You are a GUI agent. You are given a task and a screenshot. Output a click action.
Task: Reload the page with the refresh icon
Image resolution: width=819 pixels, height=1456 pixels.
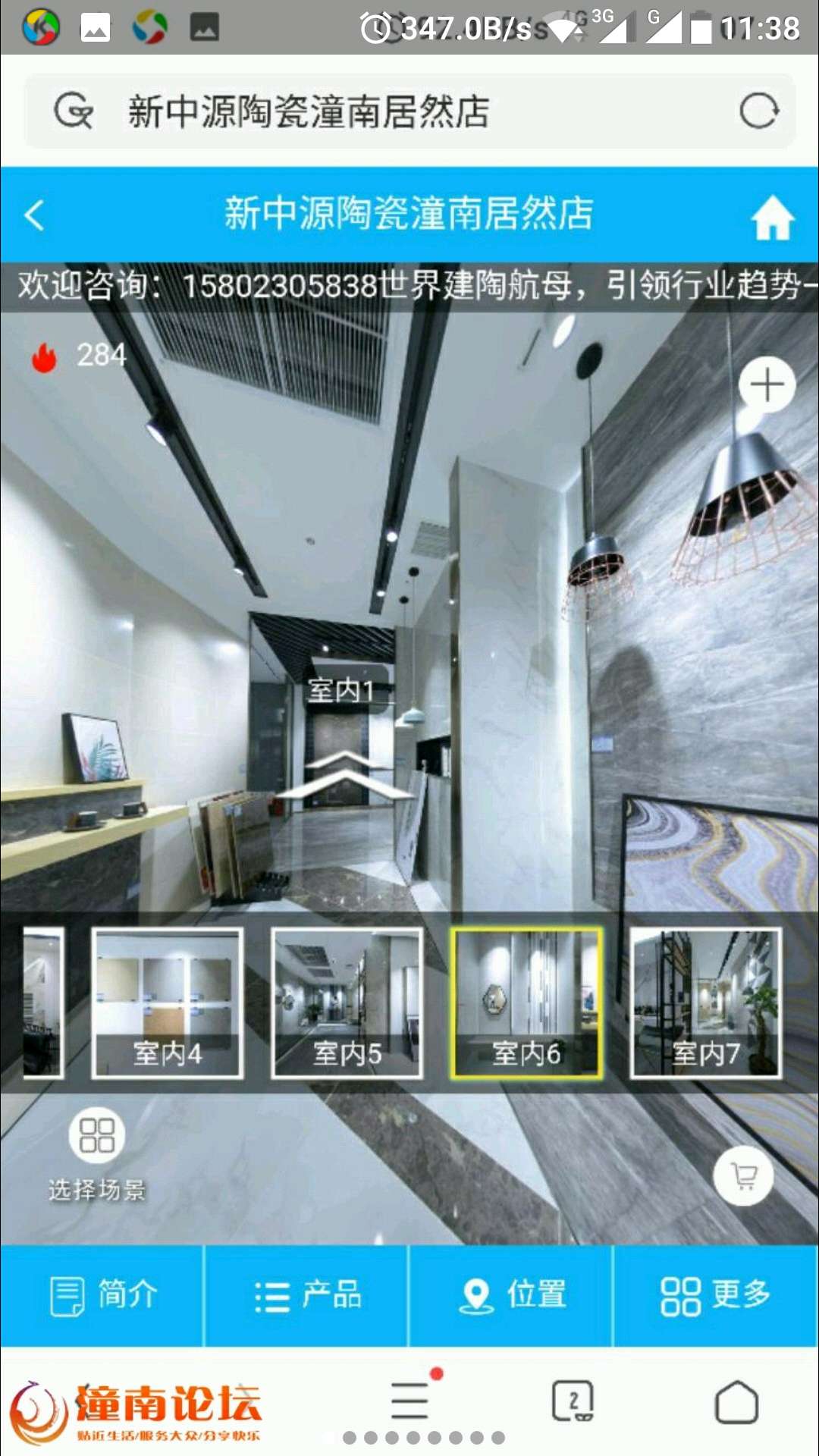pyautogui.click(x=758, y=111)
